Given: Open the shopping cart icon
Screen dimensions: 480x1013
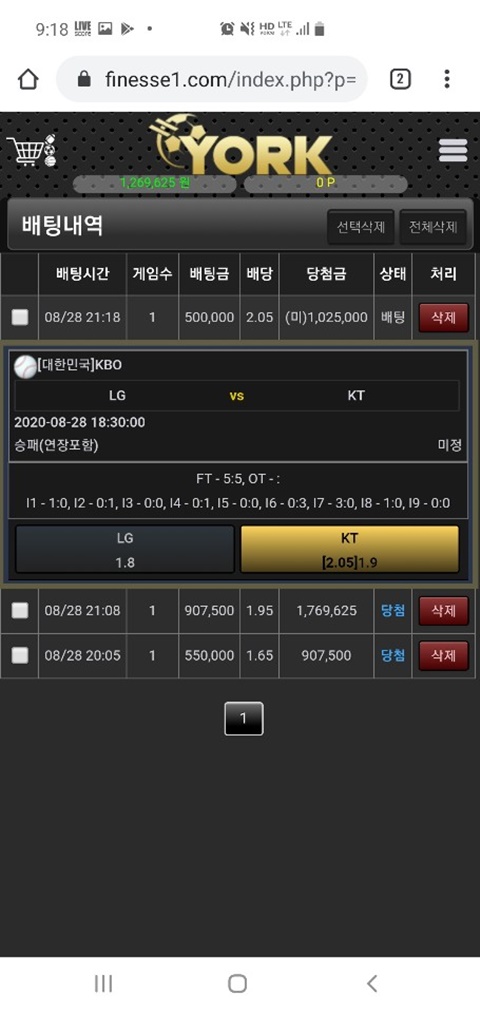Looking at the screenshot, I should point(31,151).
